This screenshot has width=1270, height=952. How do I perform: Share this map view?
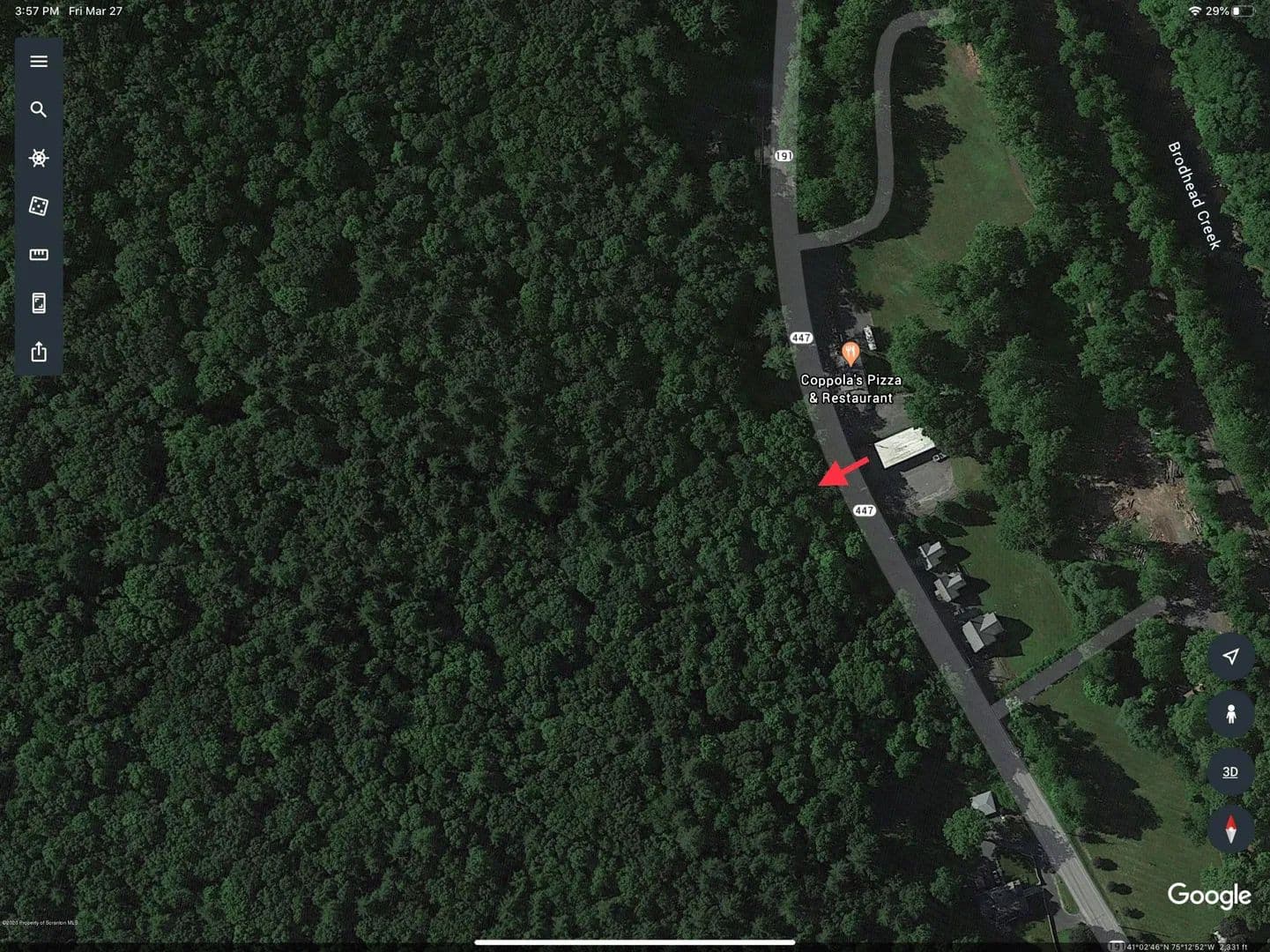tap(39, 352)
